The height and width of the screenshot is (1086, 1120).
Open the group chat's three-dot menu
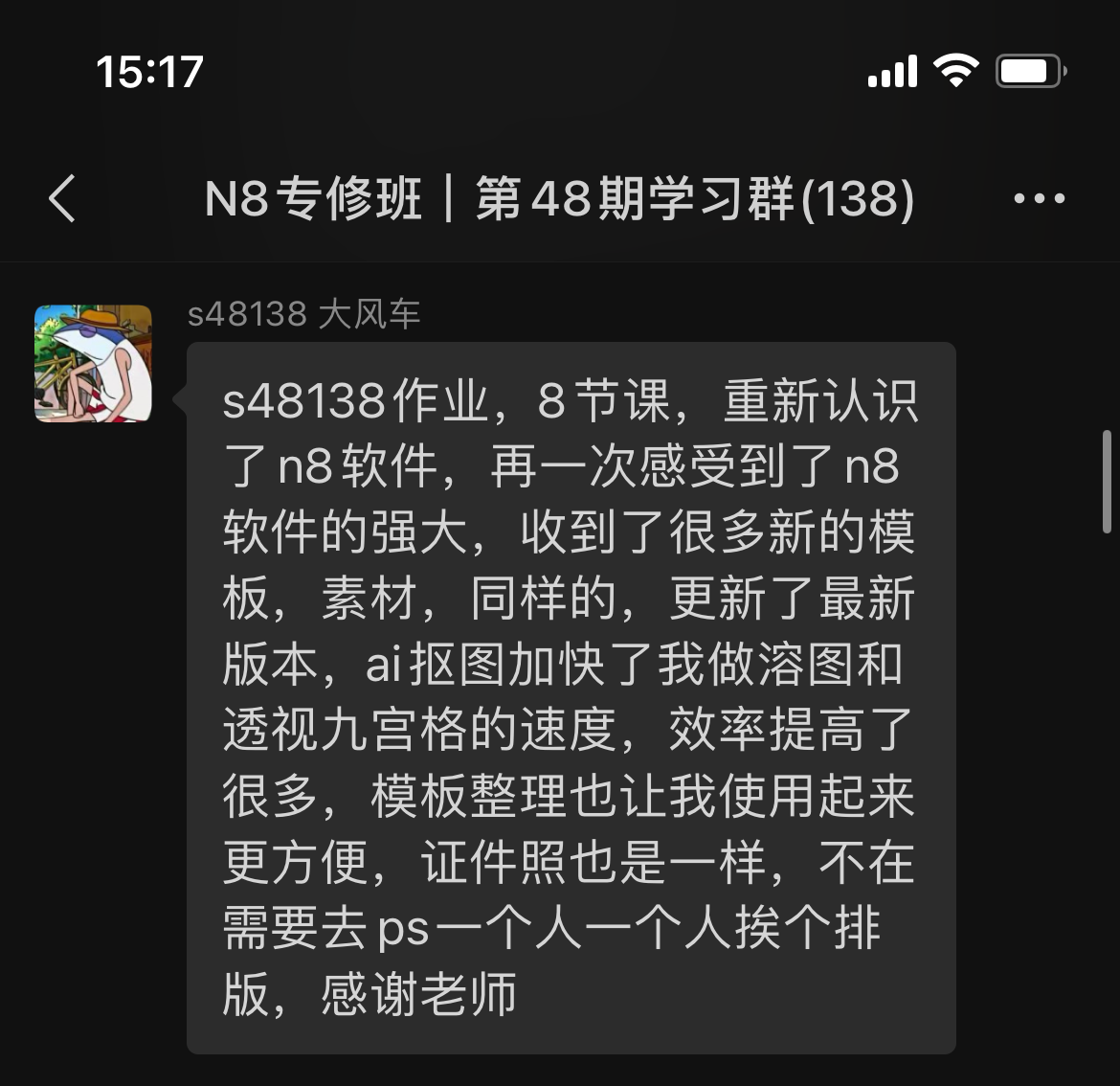pyautogui.click(x=1039, y=199)
